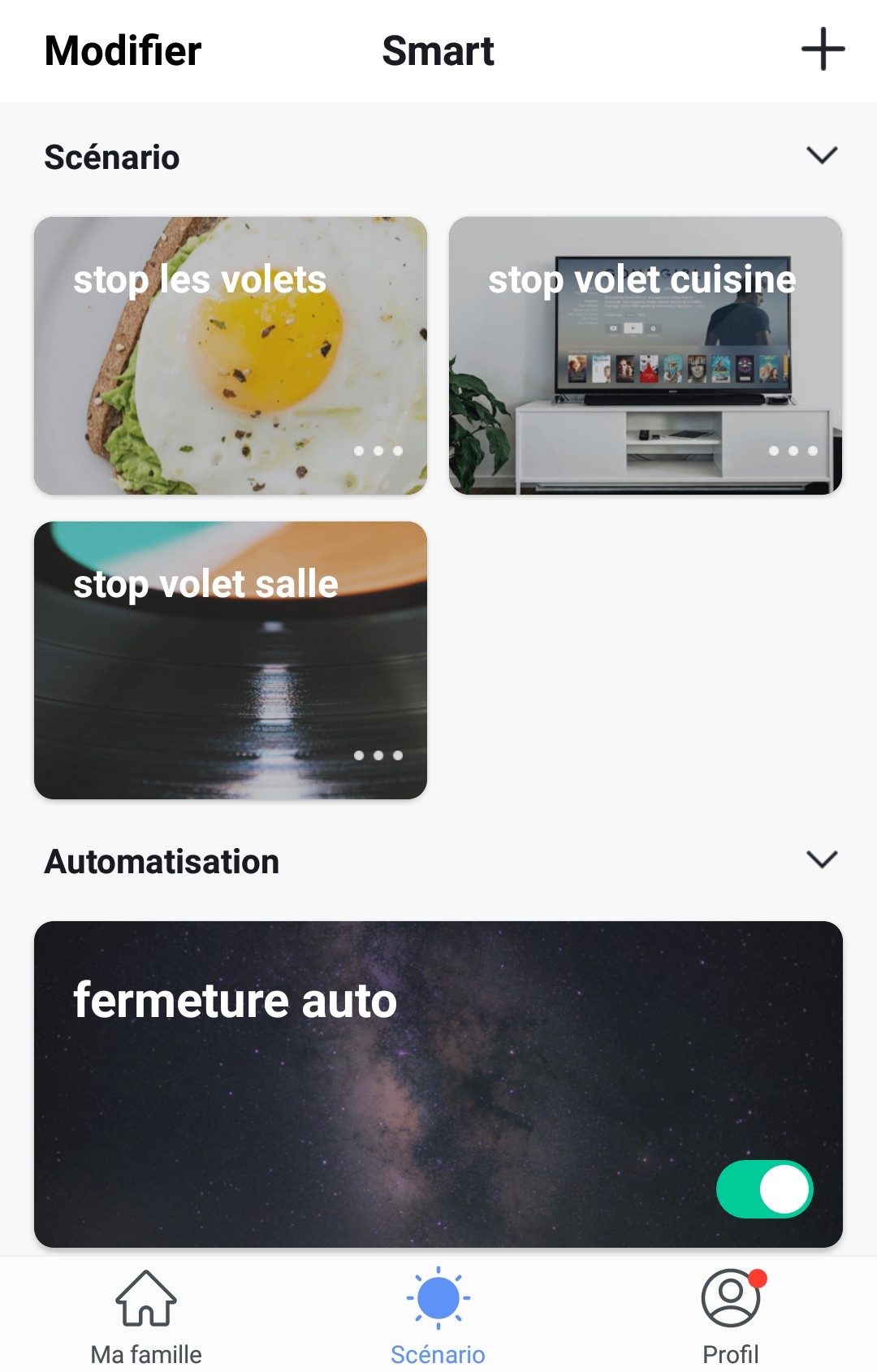This screenshot has height=1372, width=877.
Task: Go to the Profil tab
Action: click(x=730, y=1318)
